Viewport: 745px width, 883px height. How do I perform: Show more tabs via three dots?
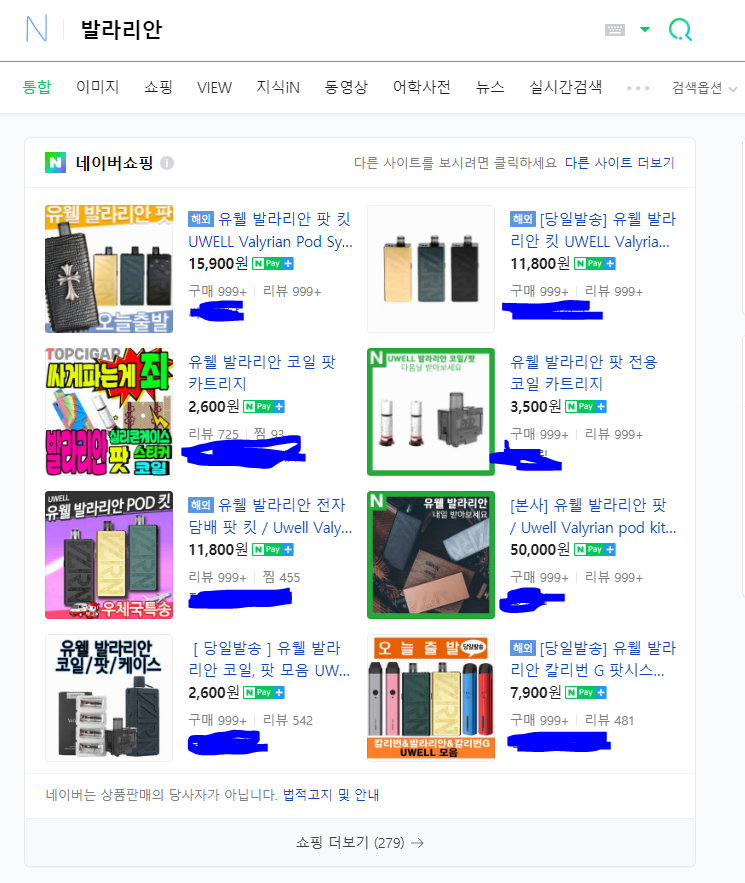click(x=638, y=88)
